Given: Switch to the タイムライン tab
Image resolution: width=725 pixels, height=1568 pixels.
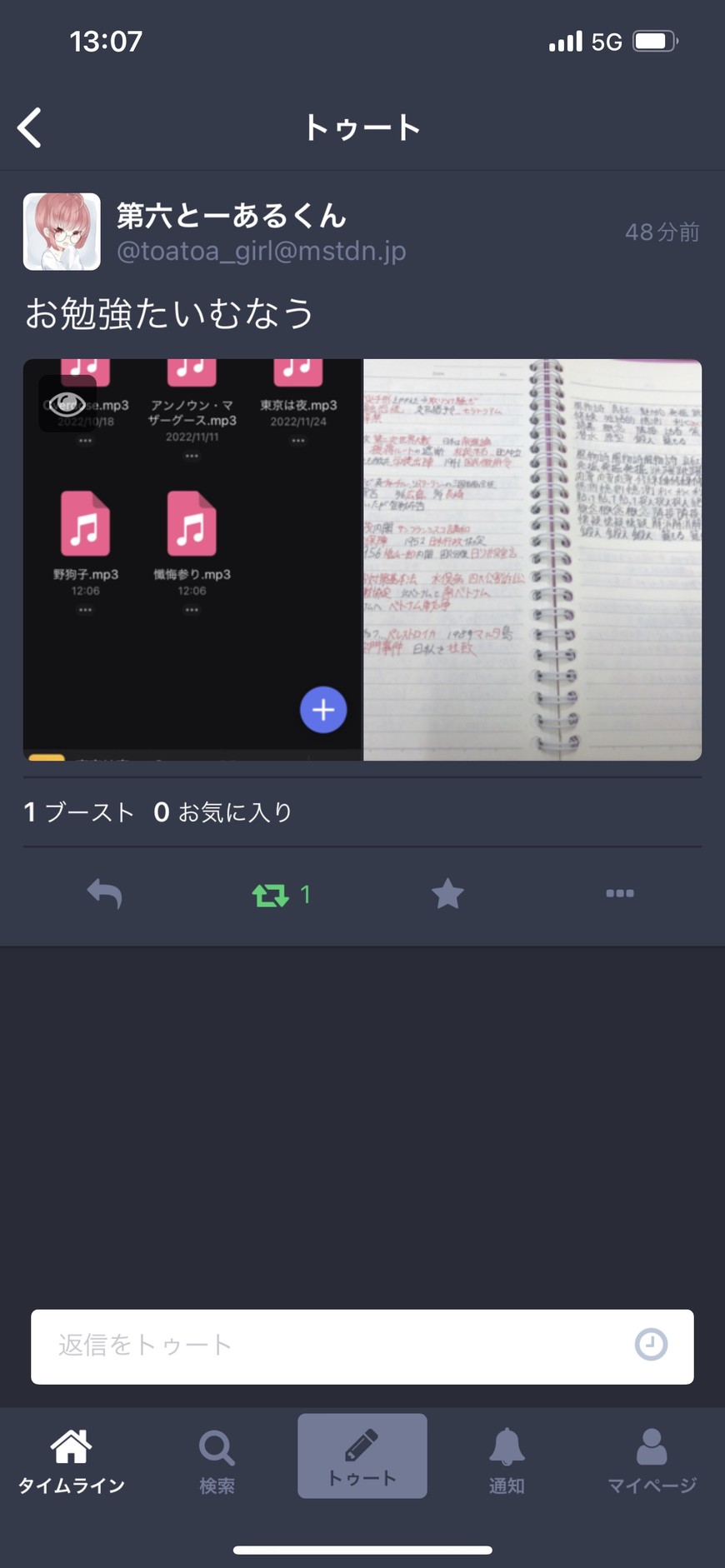Looking at the screenshot, I should 72,1461.
